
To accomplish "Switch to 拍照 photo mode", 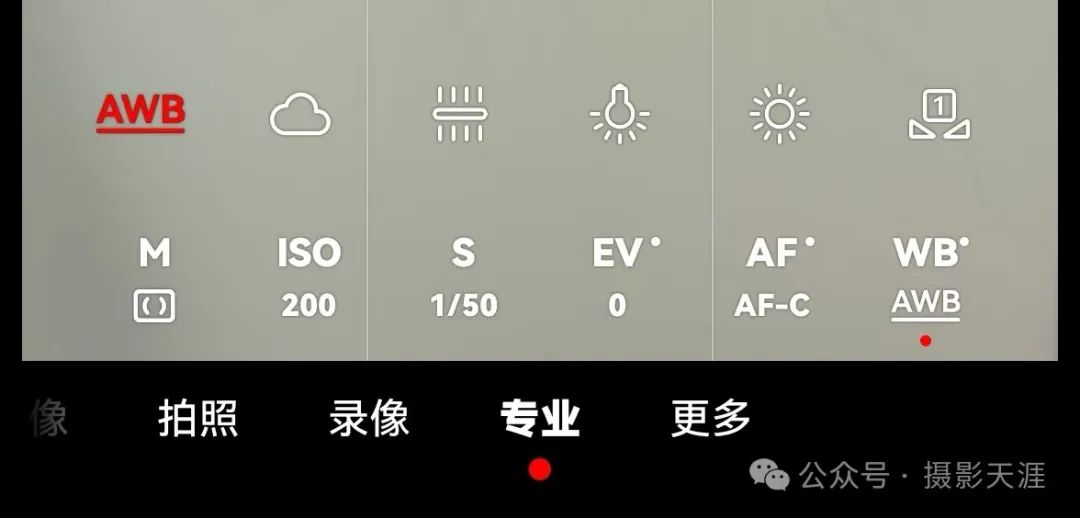I will click(198, 418).
